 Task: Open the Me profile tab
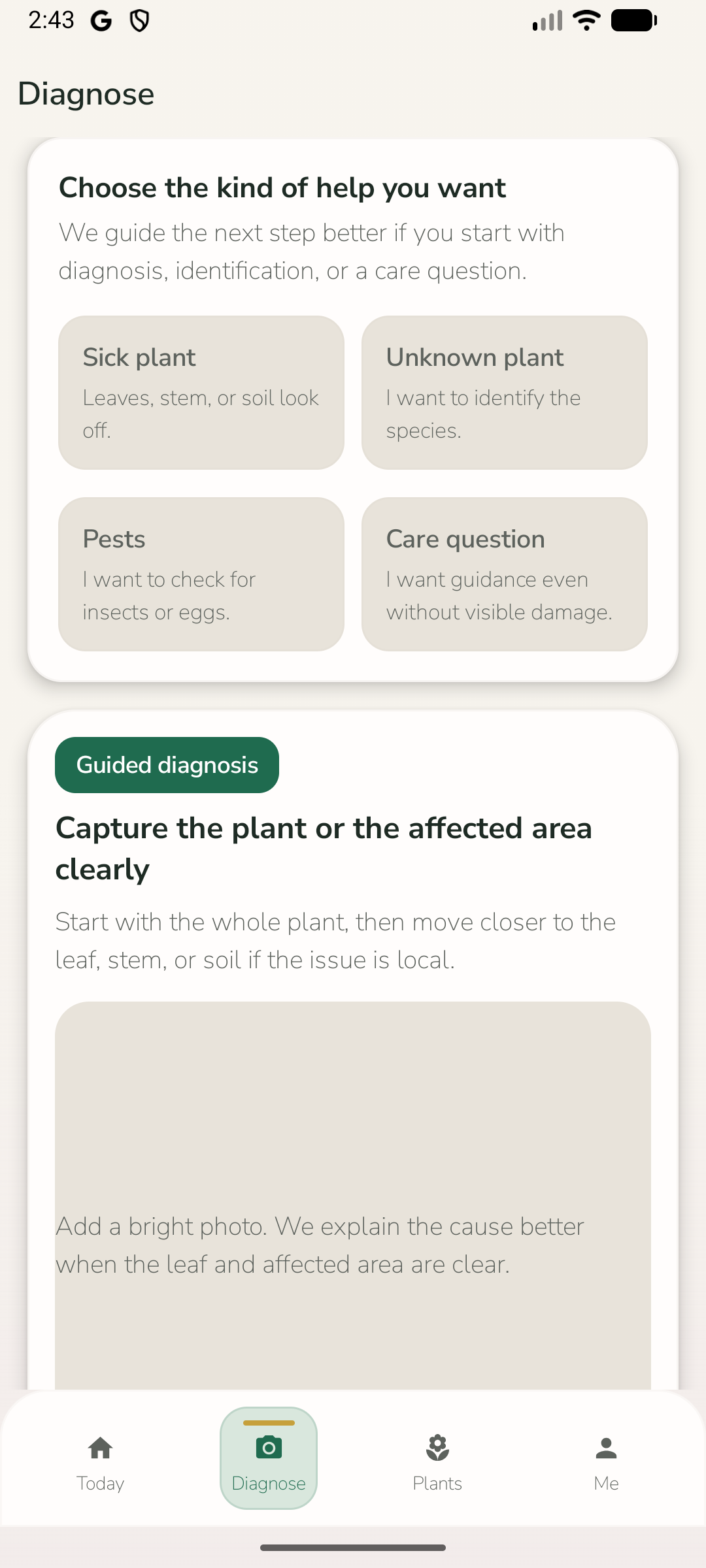click(x=606, y=1458)
